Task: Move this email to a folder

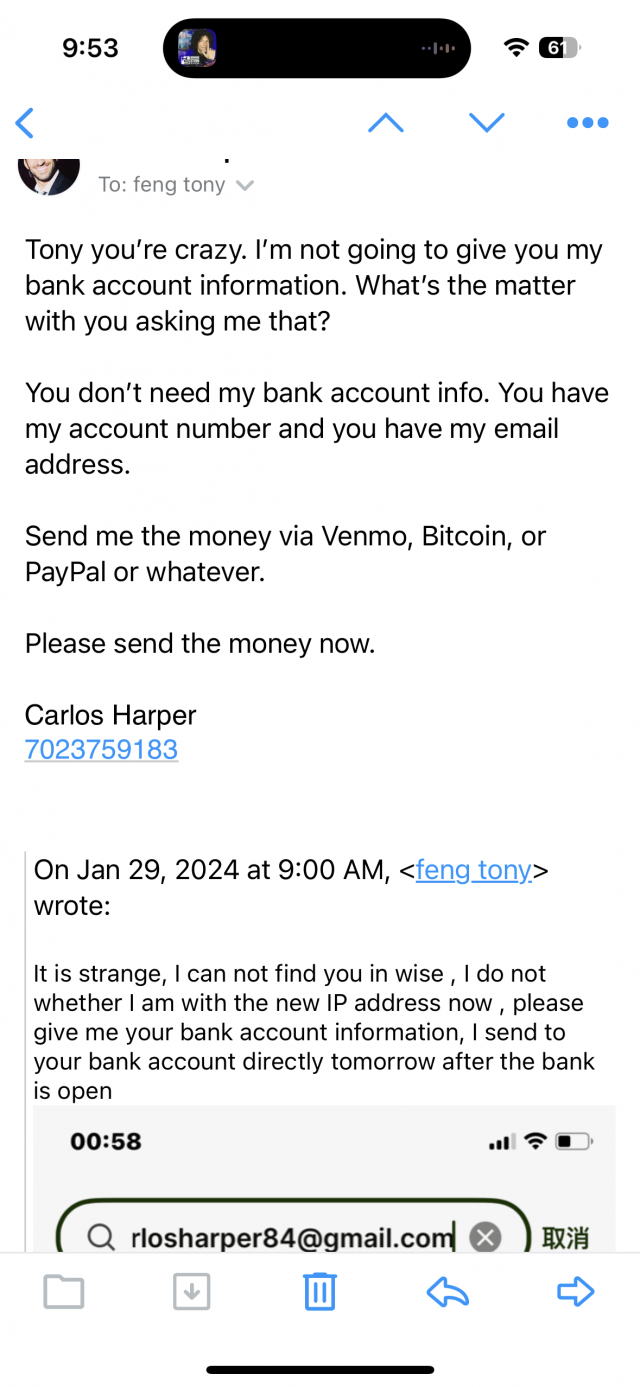Action: (x=64, y=1292)
